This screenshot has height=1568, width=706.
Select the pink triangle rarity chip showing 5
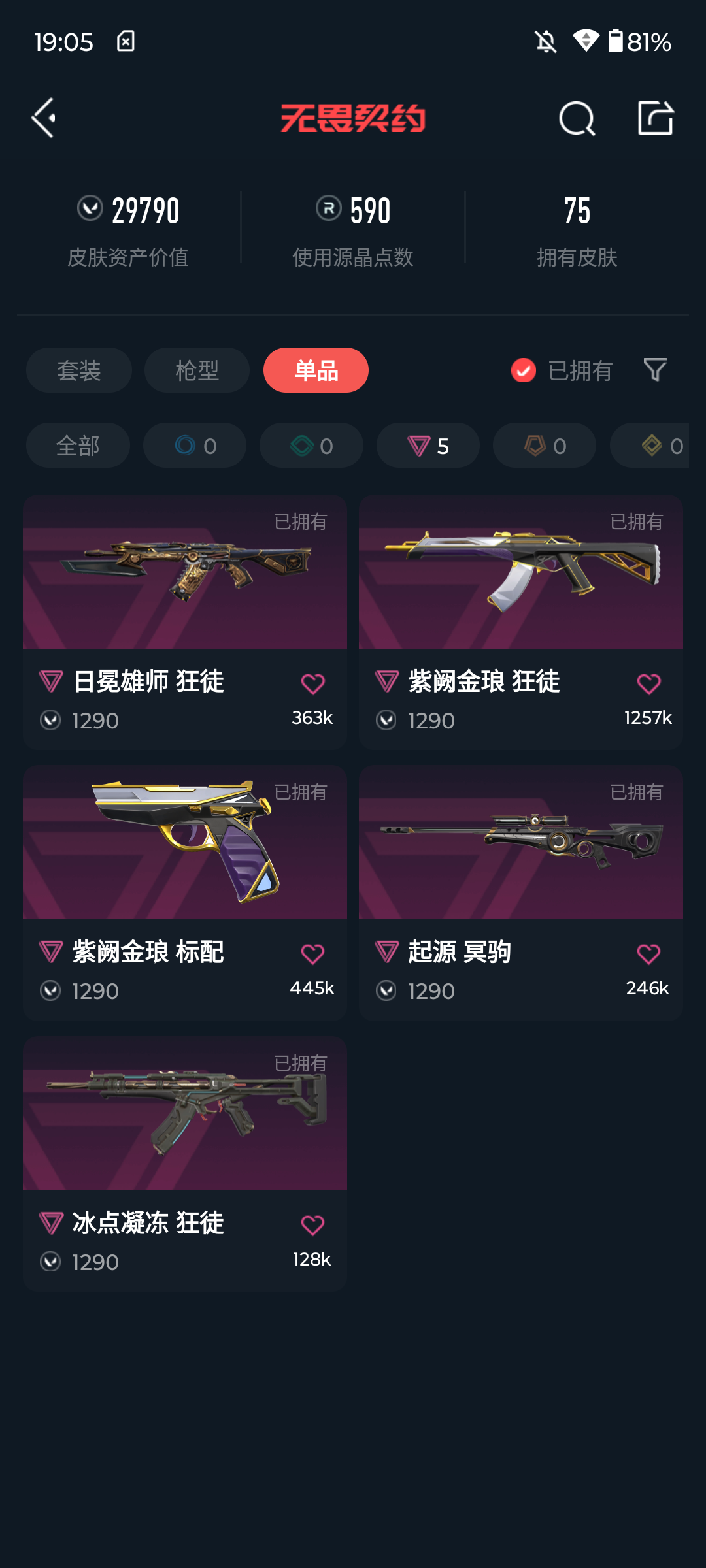click(x=428, y=446)
